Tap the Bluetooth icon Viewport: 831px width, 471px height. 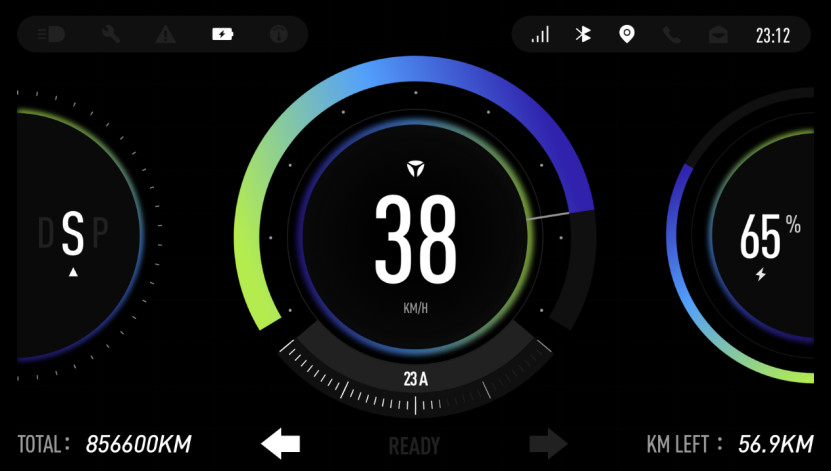pos(583,35)
